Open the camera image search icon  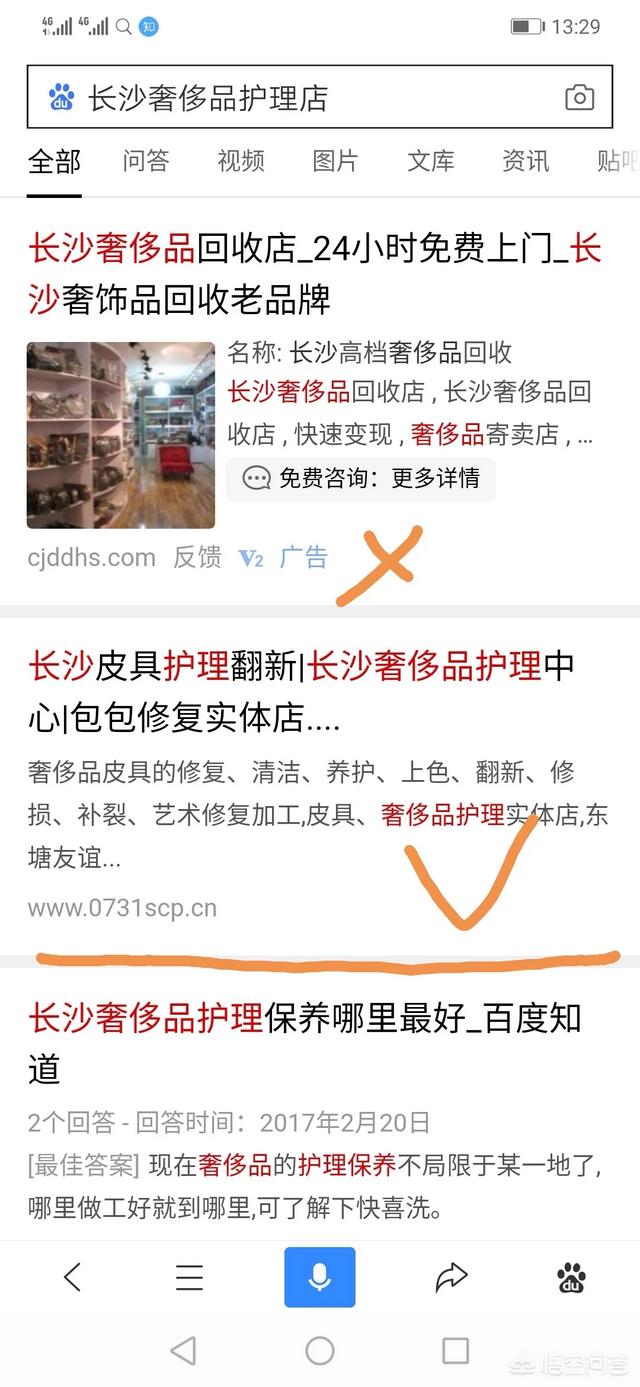[x=579, y=98]
